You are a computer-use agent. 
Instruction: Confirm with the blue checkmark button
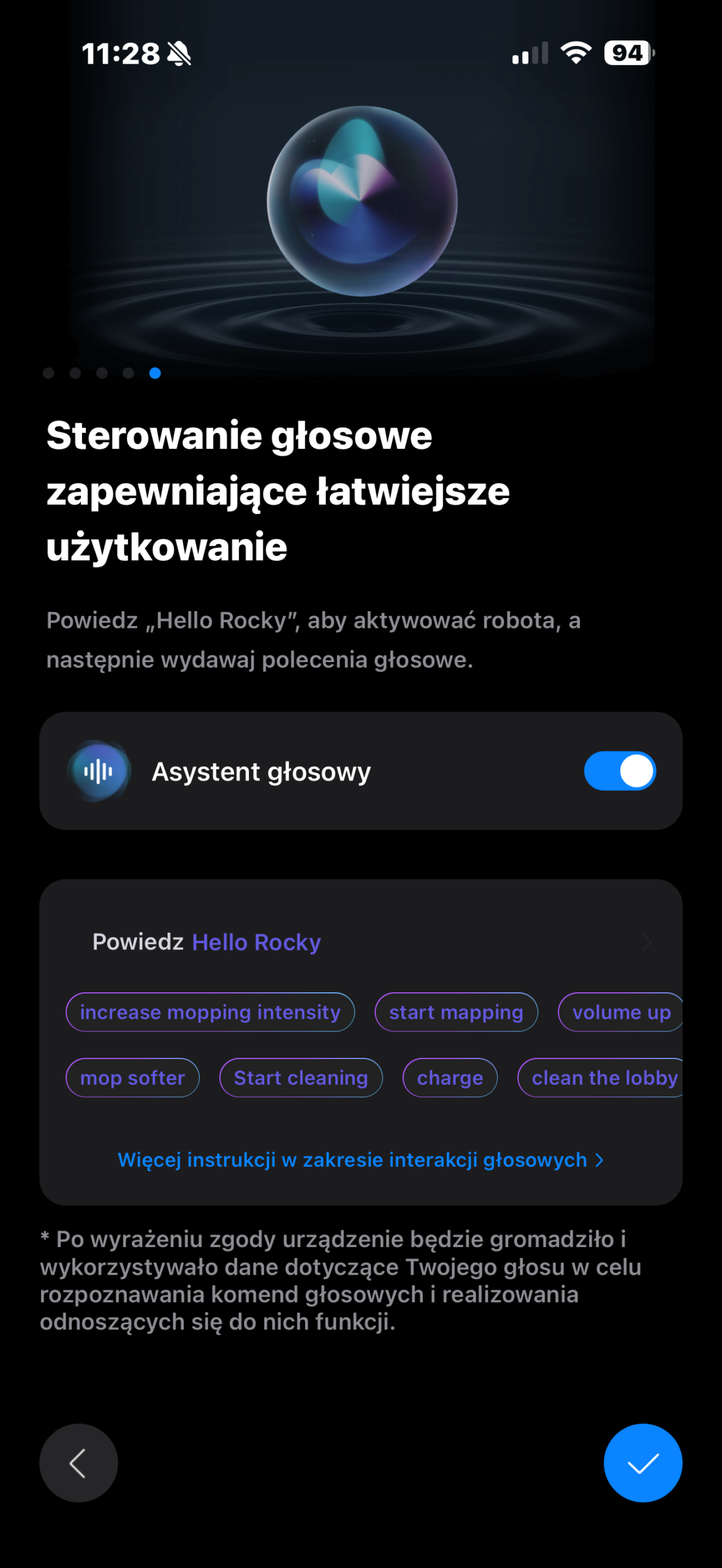[x=642, y=1463]
